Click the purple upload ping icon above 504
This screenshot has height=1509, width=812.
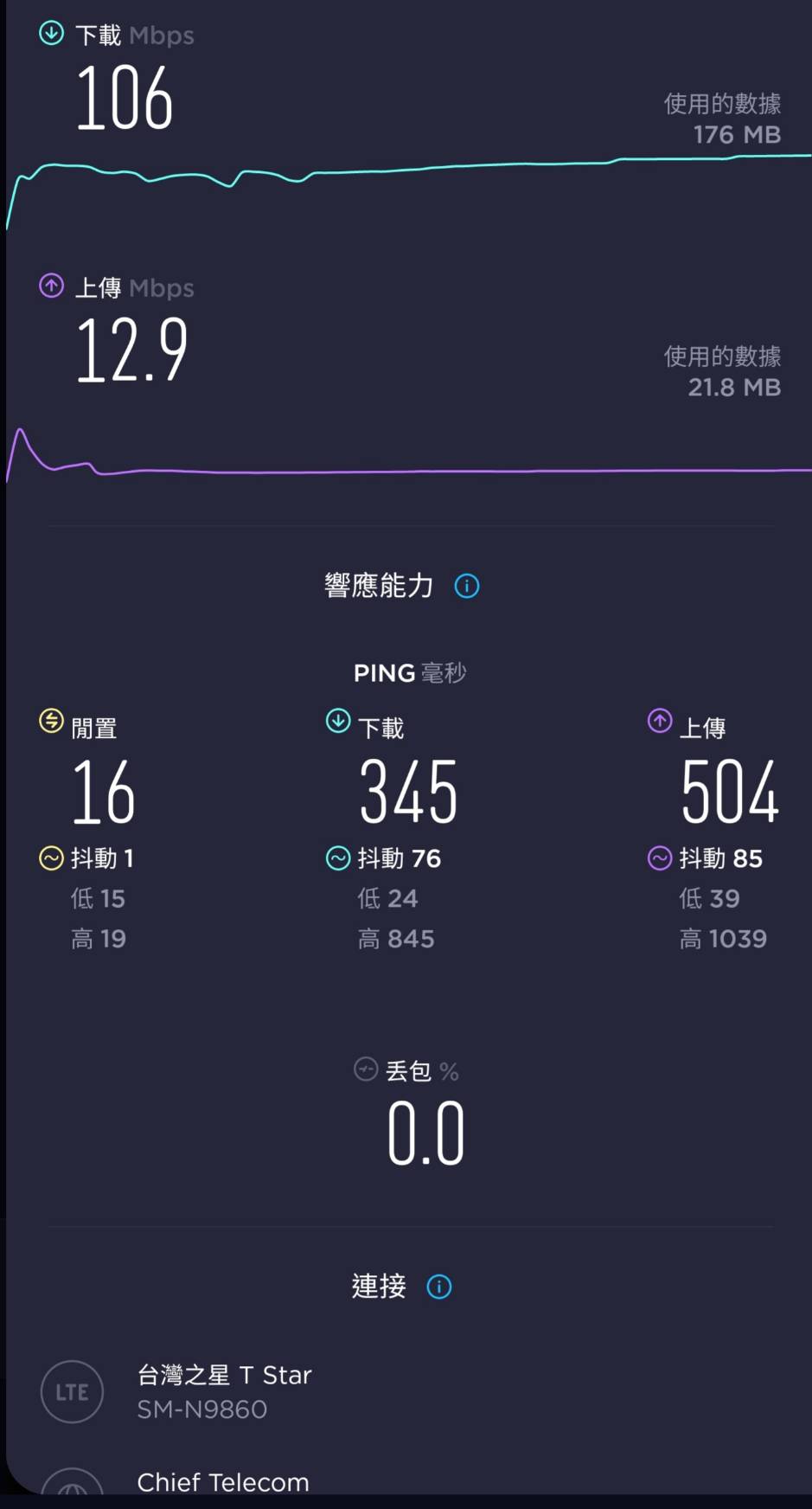tap(661, 720)
